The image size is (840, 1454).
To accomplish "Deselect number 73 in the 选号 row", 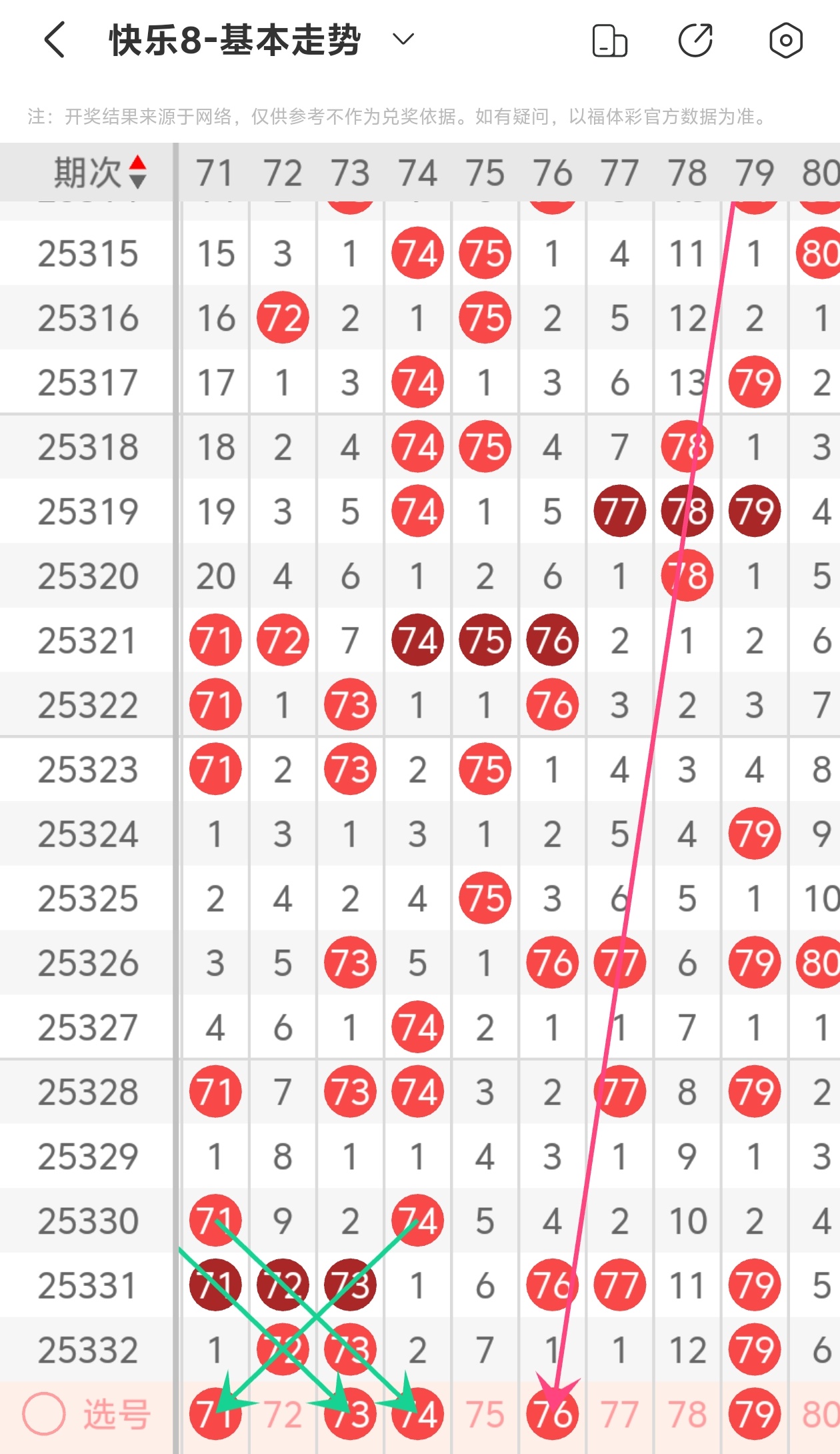I will (350, 1414).
